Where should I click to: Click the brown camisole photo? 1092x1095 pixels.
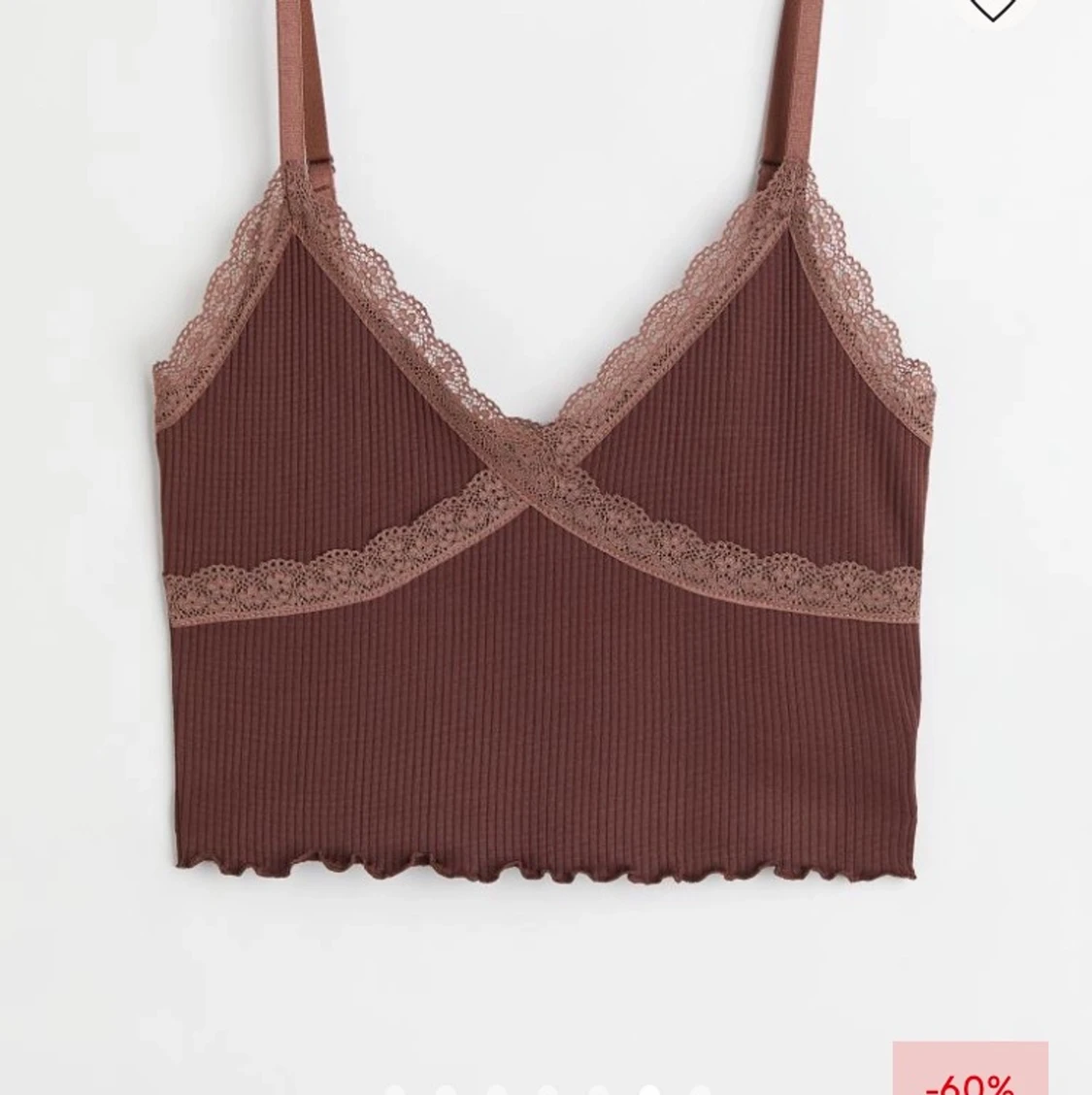[x=546, y=582]
